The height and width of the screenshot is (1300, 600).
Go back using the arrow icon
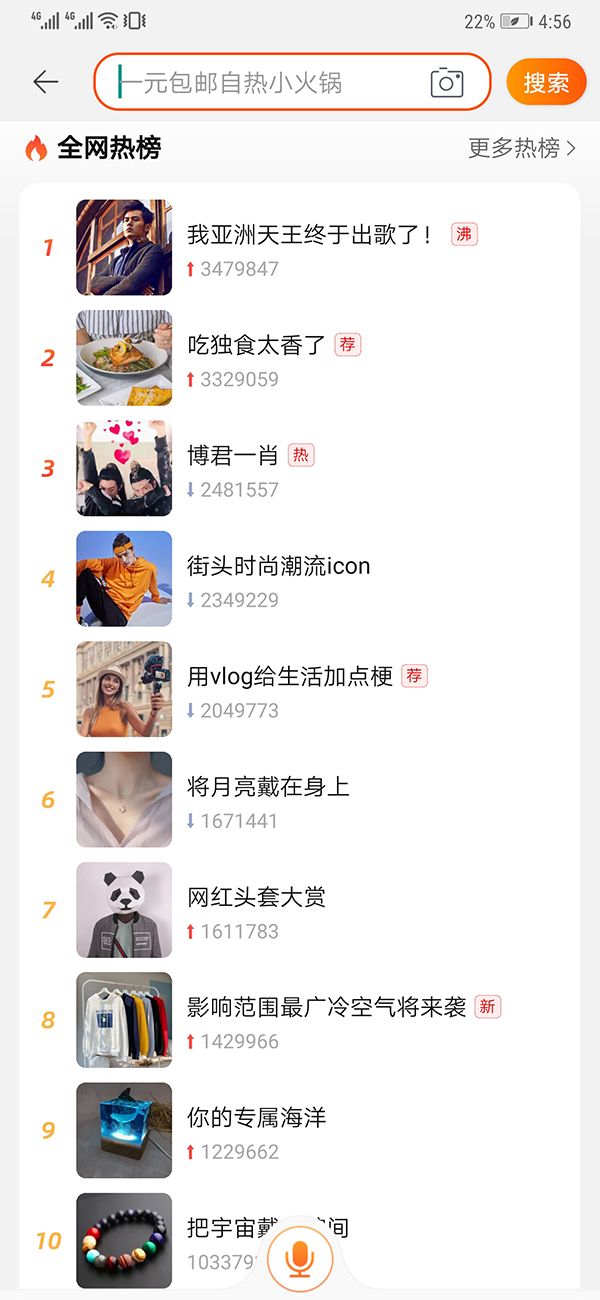46,82
